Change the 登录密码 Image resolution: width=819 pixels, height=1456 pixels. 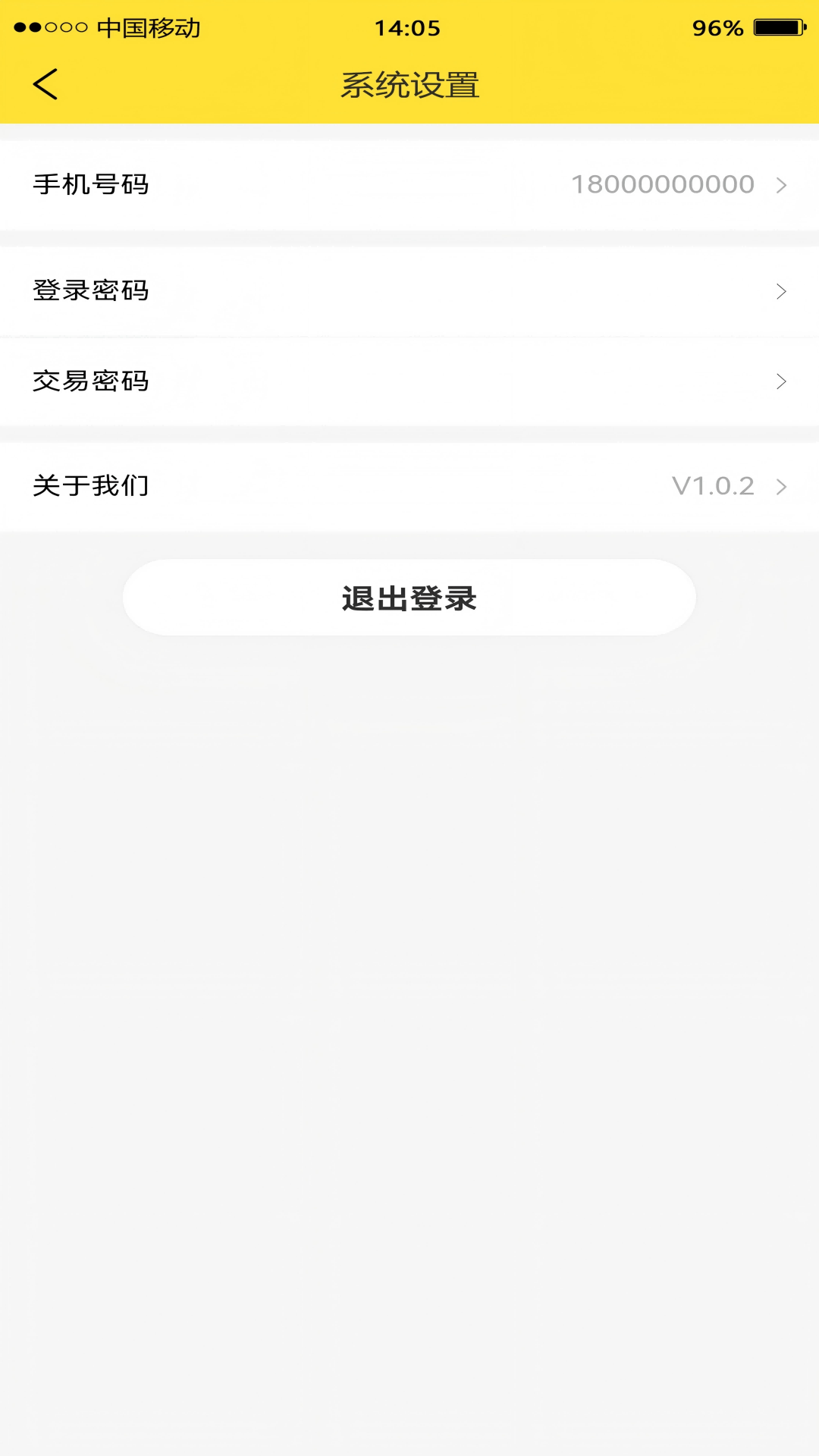[409, 291]
